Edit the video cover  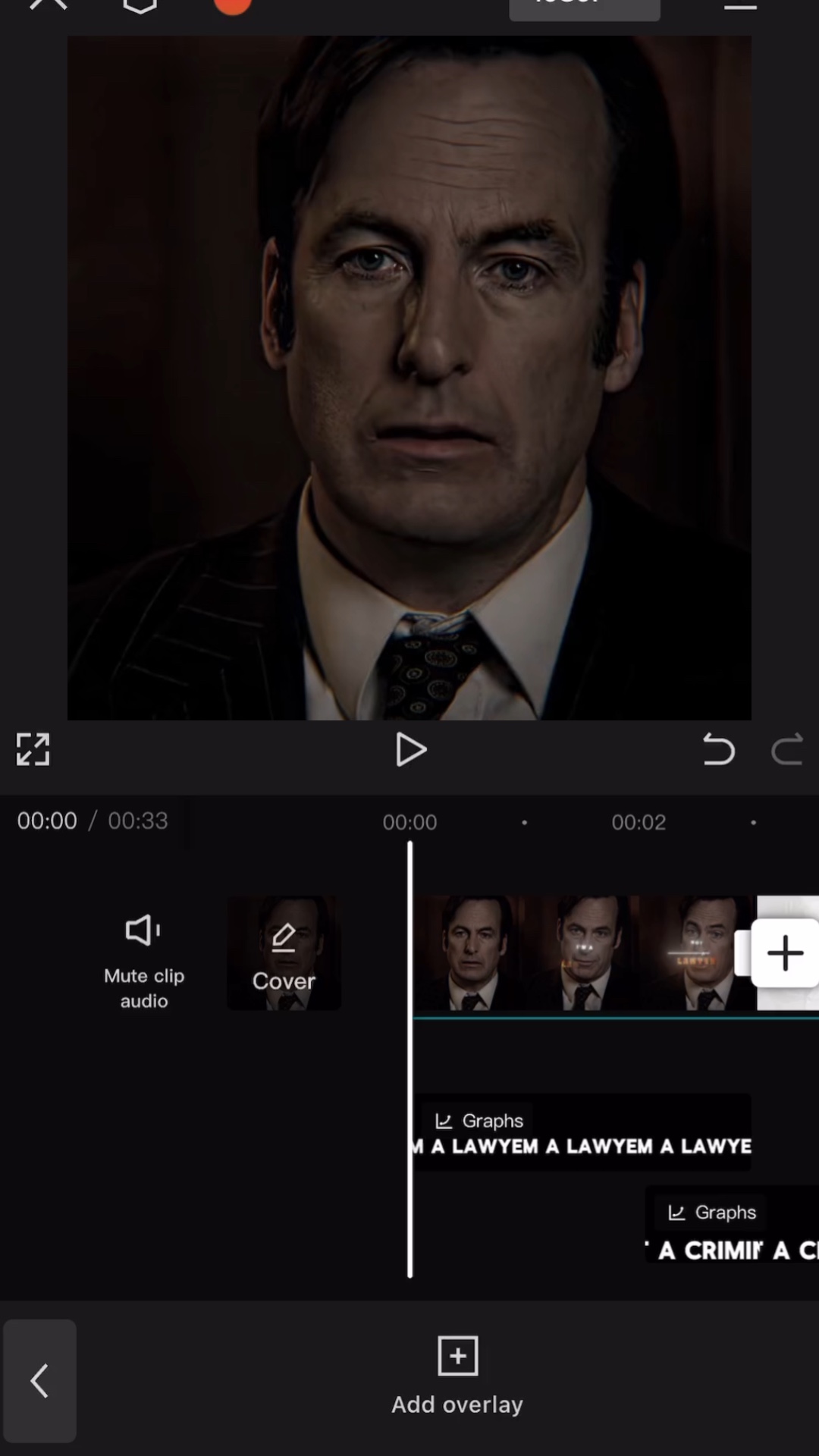tap(284, 953)
